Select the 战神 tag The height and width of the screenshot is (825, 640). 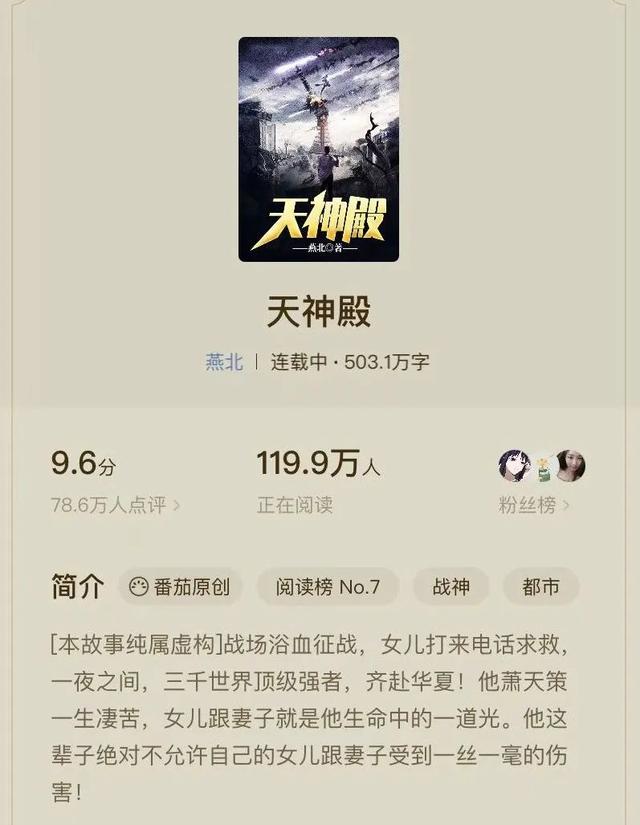click(451, 587)
